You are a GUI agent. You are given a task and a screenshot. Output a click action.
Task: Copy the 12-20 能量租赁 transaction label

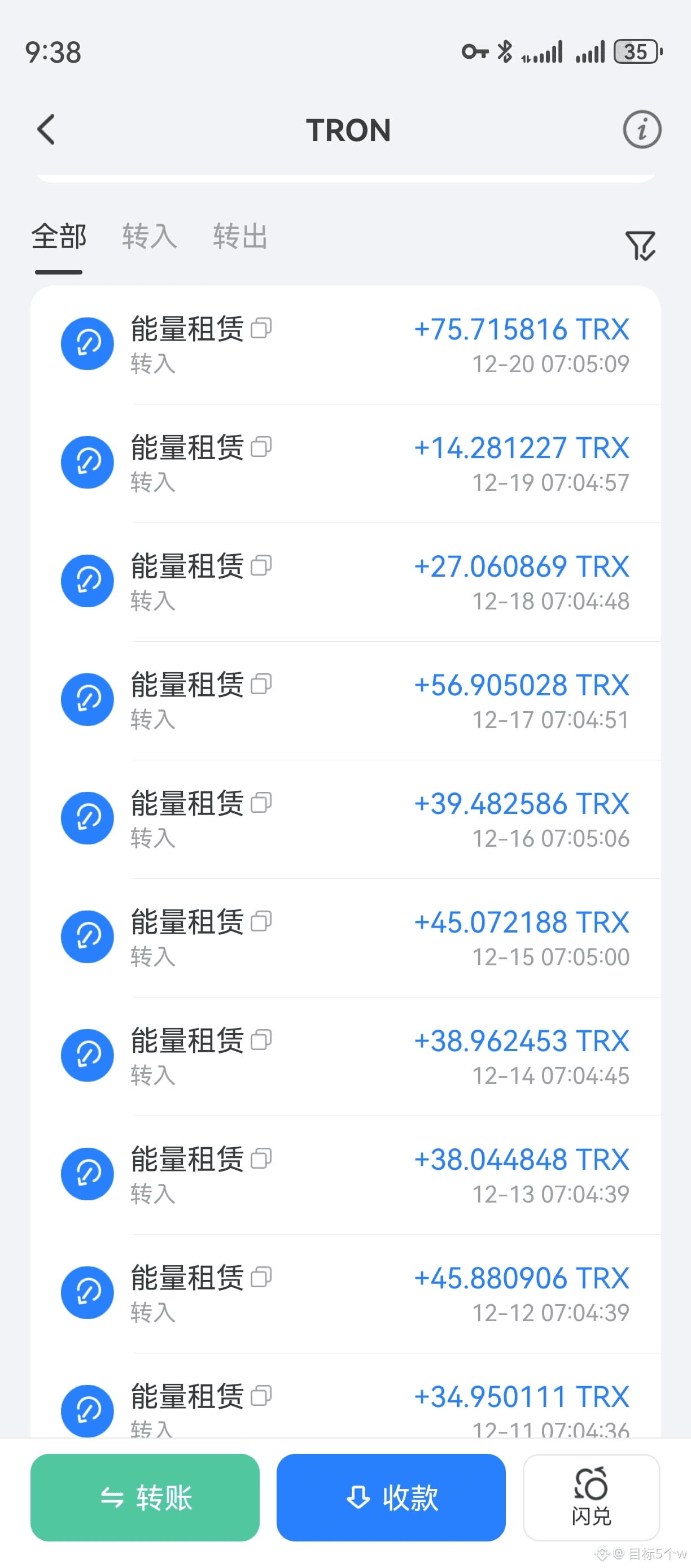pos(263,328)
